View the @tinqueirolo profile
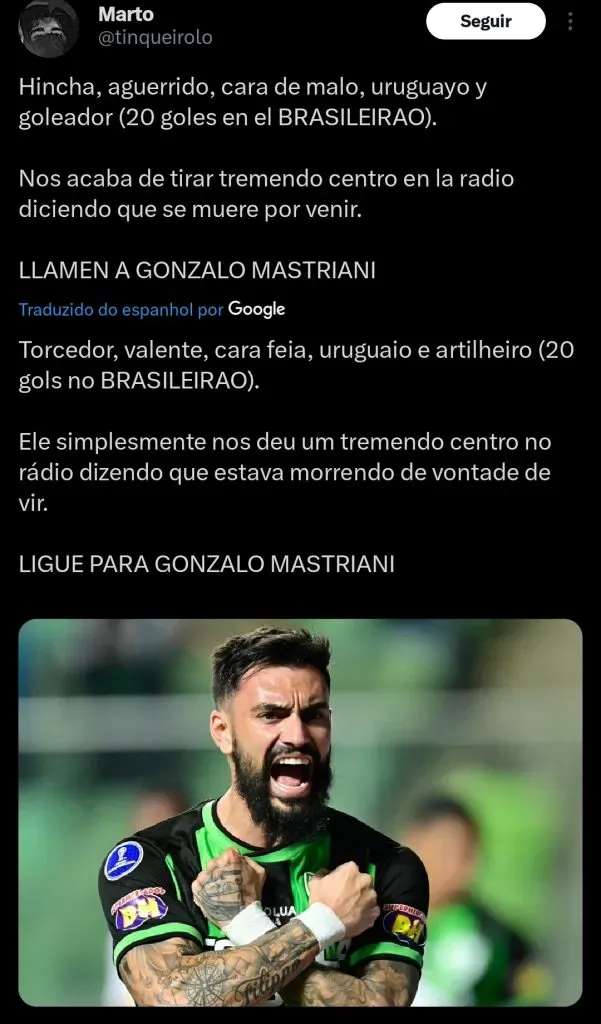Image resolution: width=601 pixels, height=1024 pixels. pos(155,38)
